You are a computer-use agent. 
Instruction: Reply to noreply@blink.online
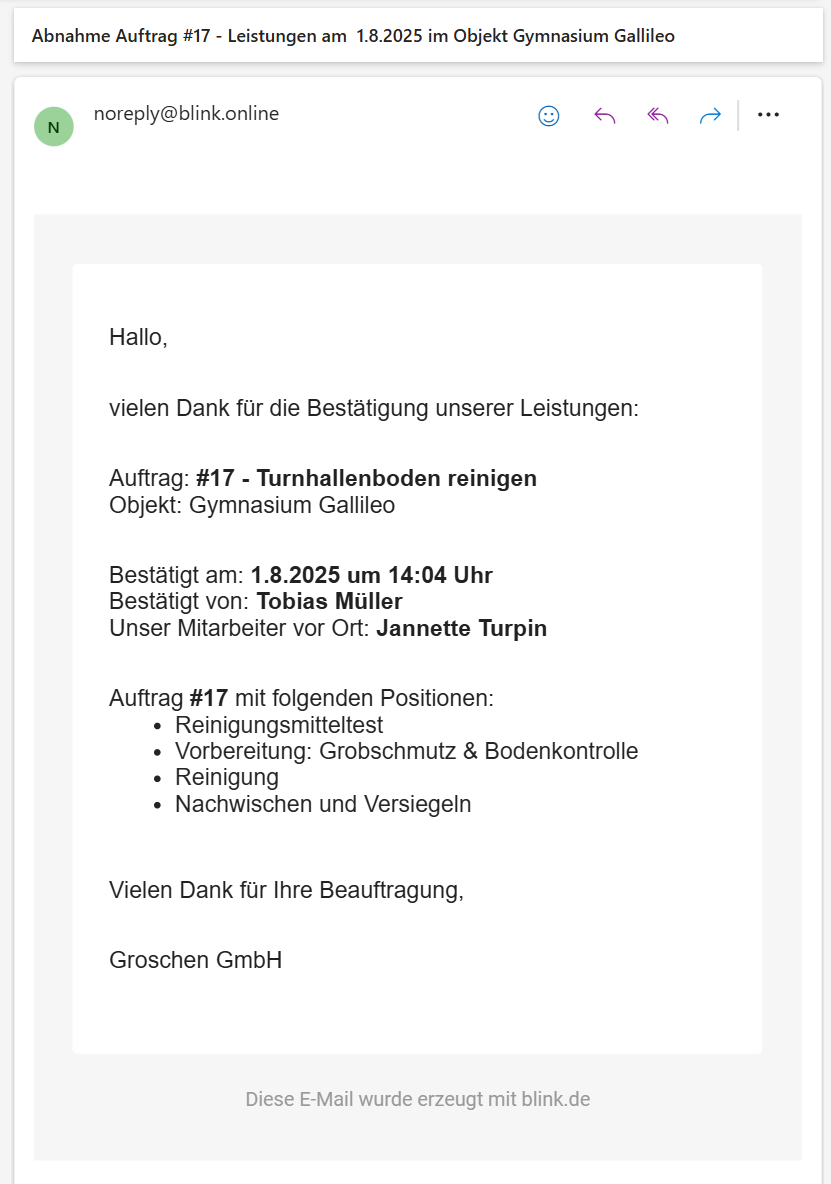point(604,116)
